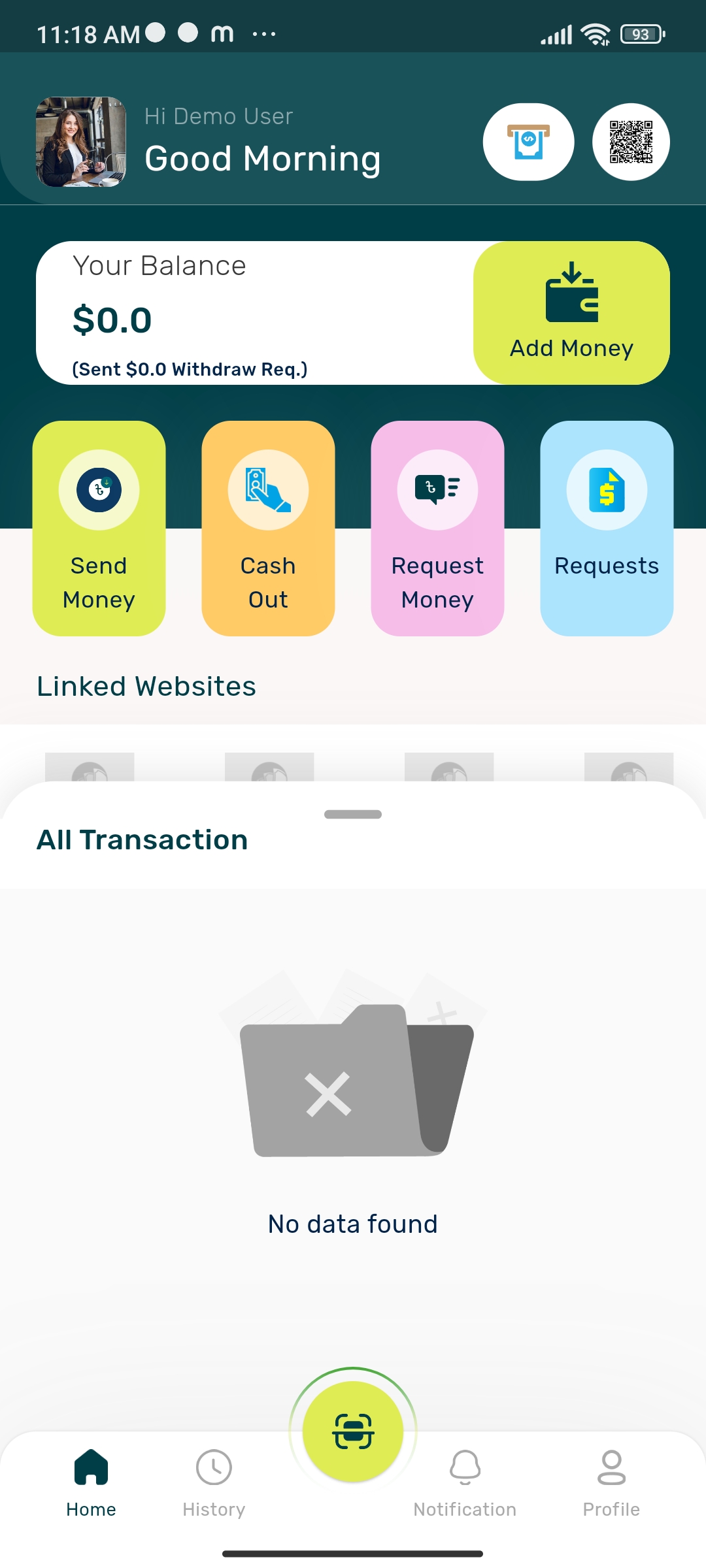Tap the Add Money button
The height and width of the screenshot is (1568, 706).
pos(571,313)
